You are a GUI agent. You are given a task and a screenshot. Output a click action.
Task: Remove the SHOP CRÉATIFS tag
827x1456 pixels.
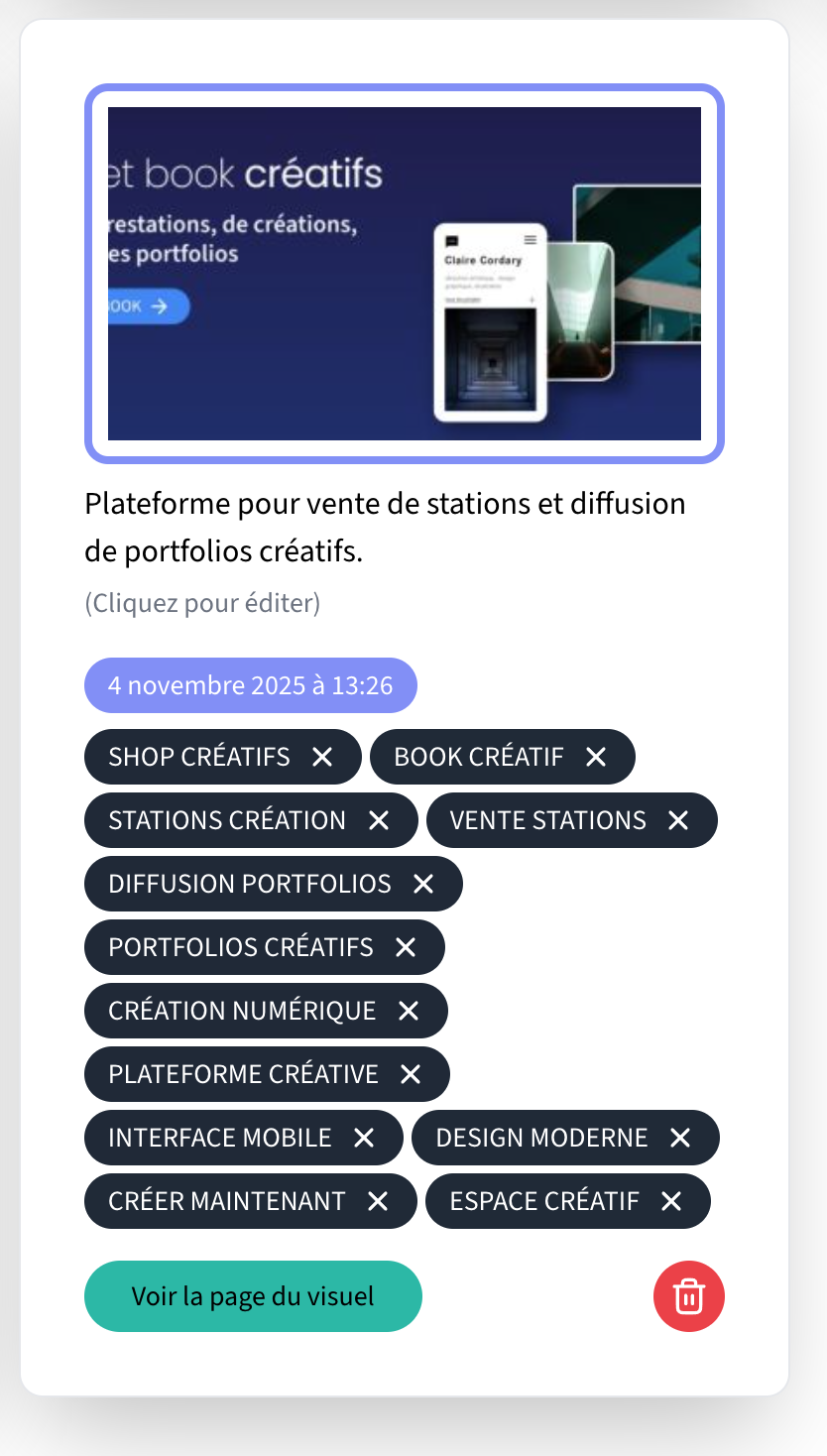322,757
